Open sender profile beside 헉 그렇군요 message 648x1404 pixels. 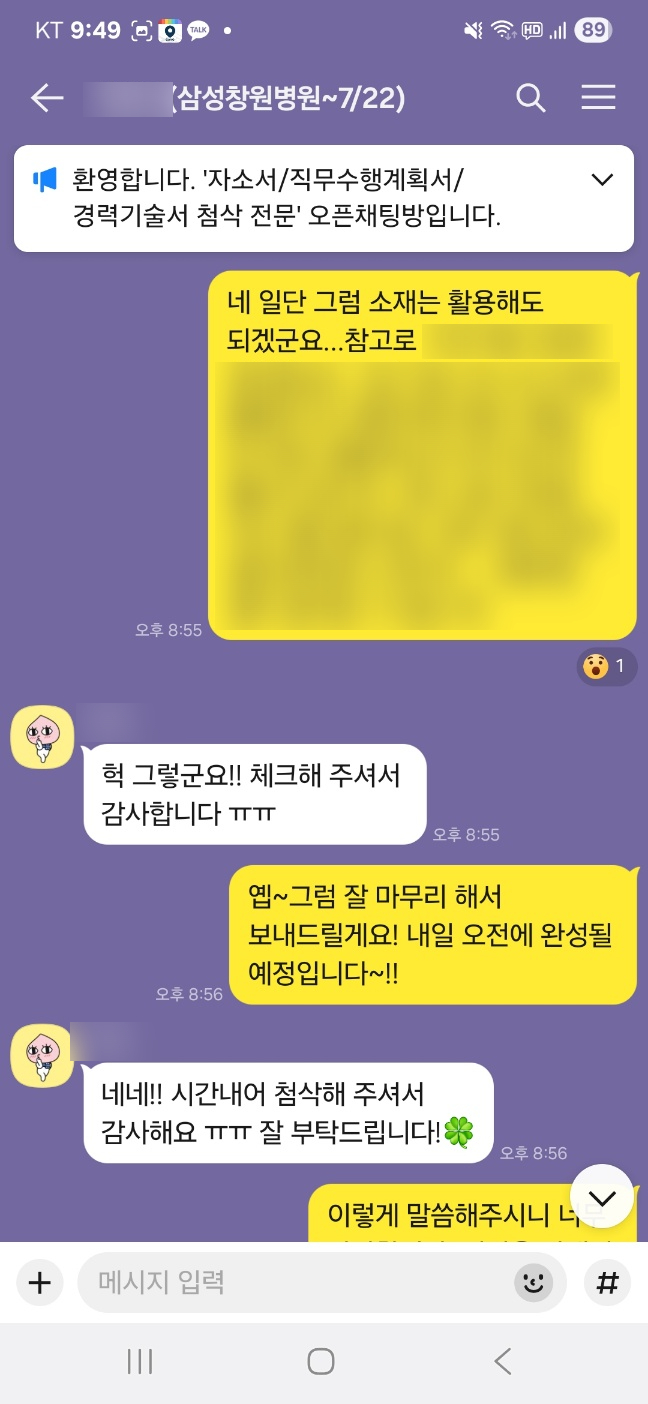pos(42,737)
